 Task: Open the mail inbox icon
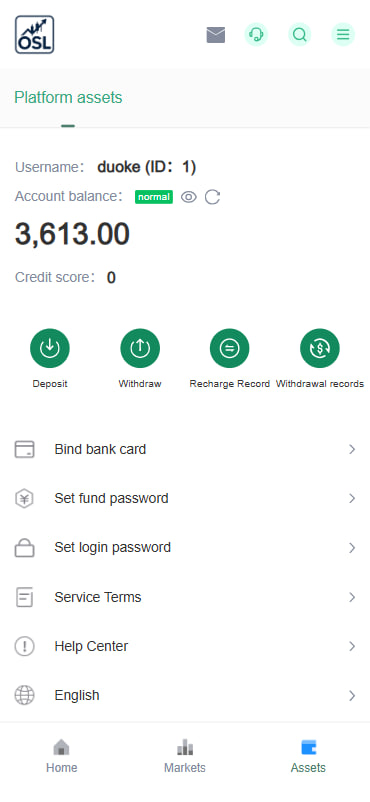215,35
